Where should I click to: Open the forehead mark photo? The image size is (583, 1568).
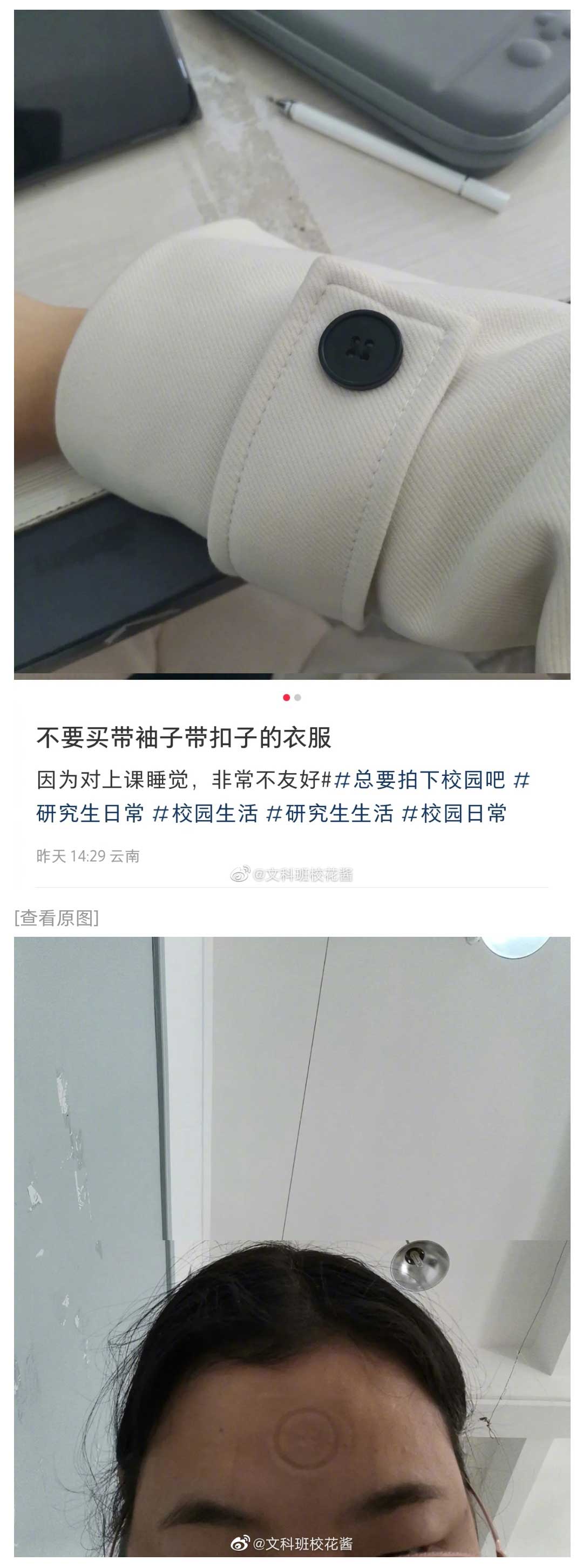[292, 1248]
